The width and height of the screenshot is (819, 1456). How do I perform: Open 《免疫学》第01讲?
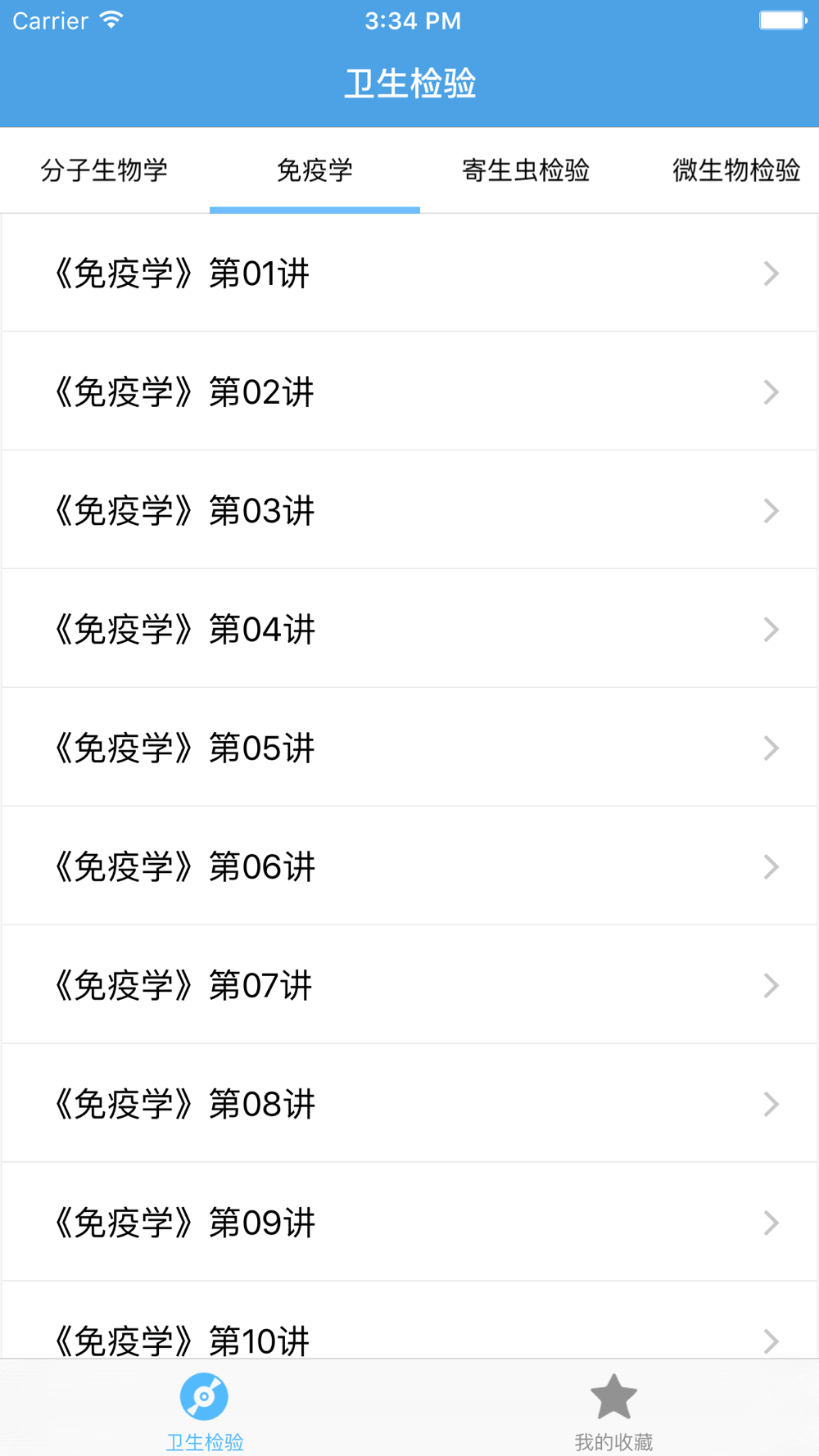pos(409,273)
